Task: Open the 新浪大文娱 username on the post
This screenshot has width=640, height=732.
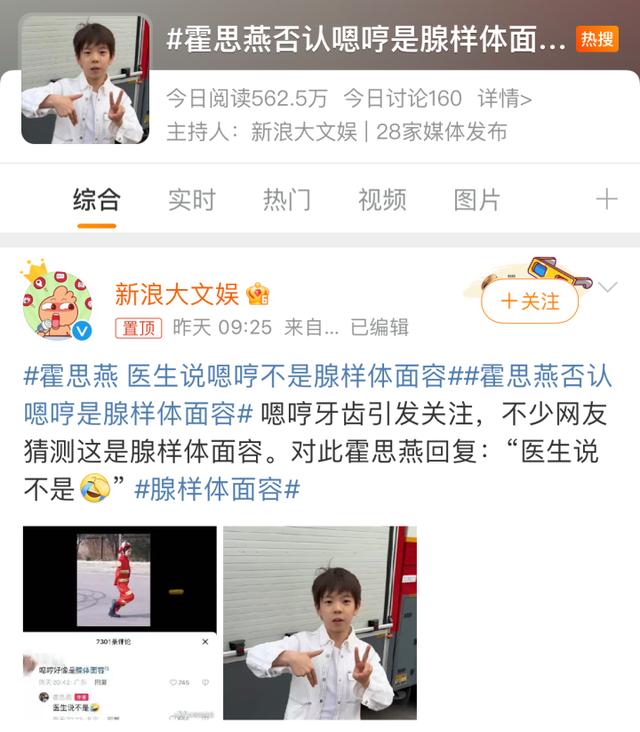Action: pyautogui.click(x=177, y=294)
